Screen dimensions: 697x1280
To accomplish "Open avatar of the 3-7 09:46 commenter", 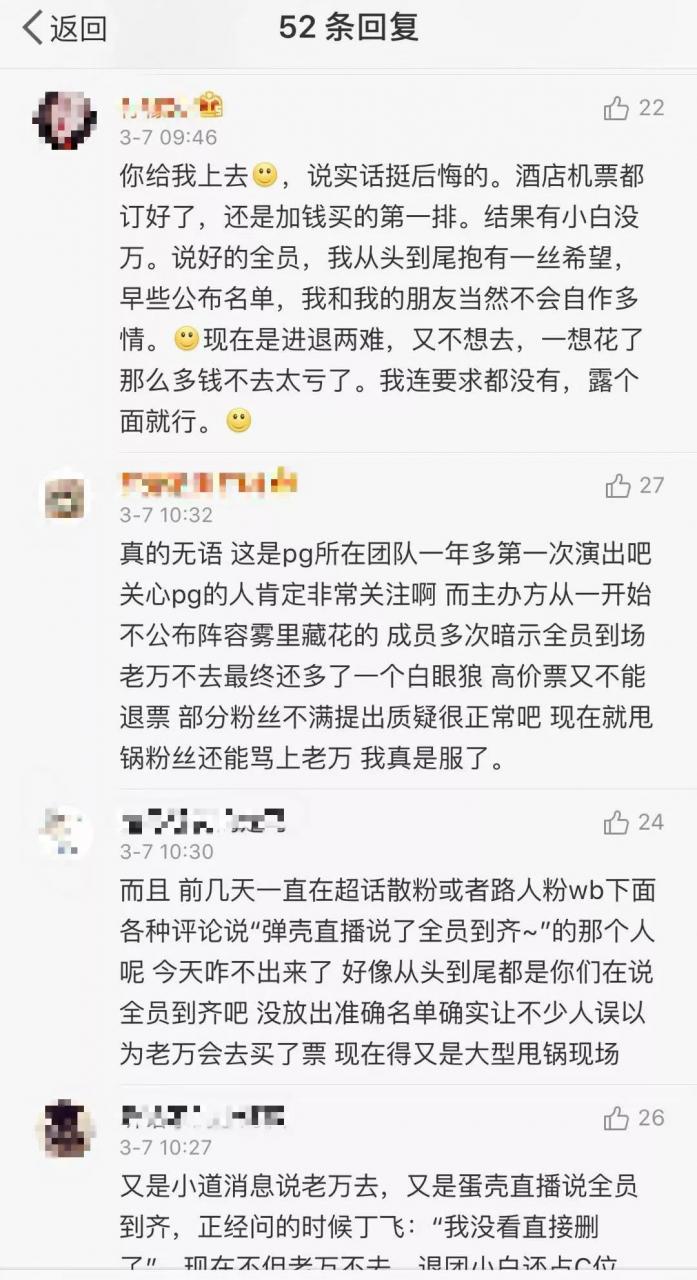I will 66,120.
